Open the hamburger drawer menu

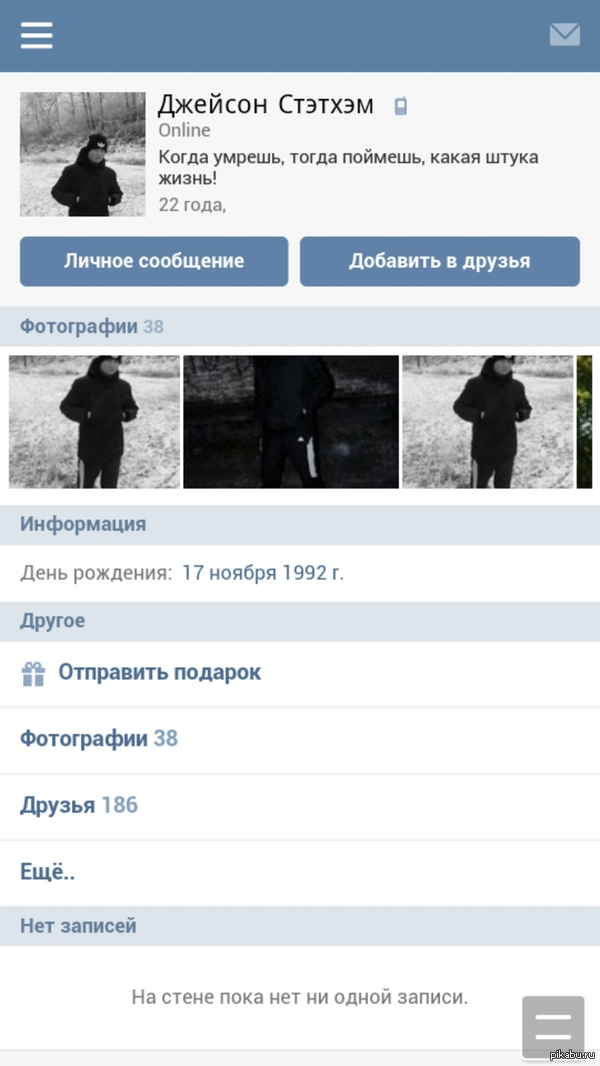[x=36, y=35]
